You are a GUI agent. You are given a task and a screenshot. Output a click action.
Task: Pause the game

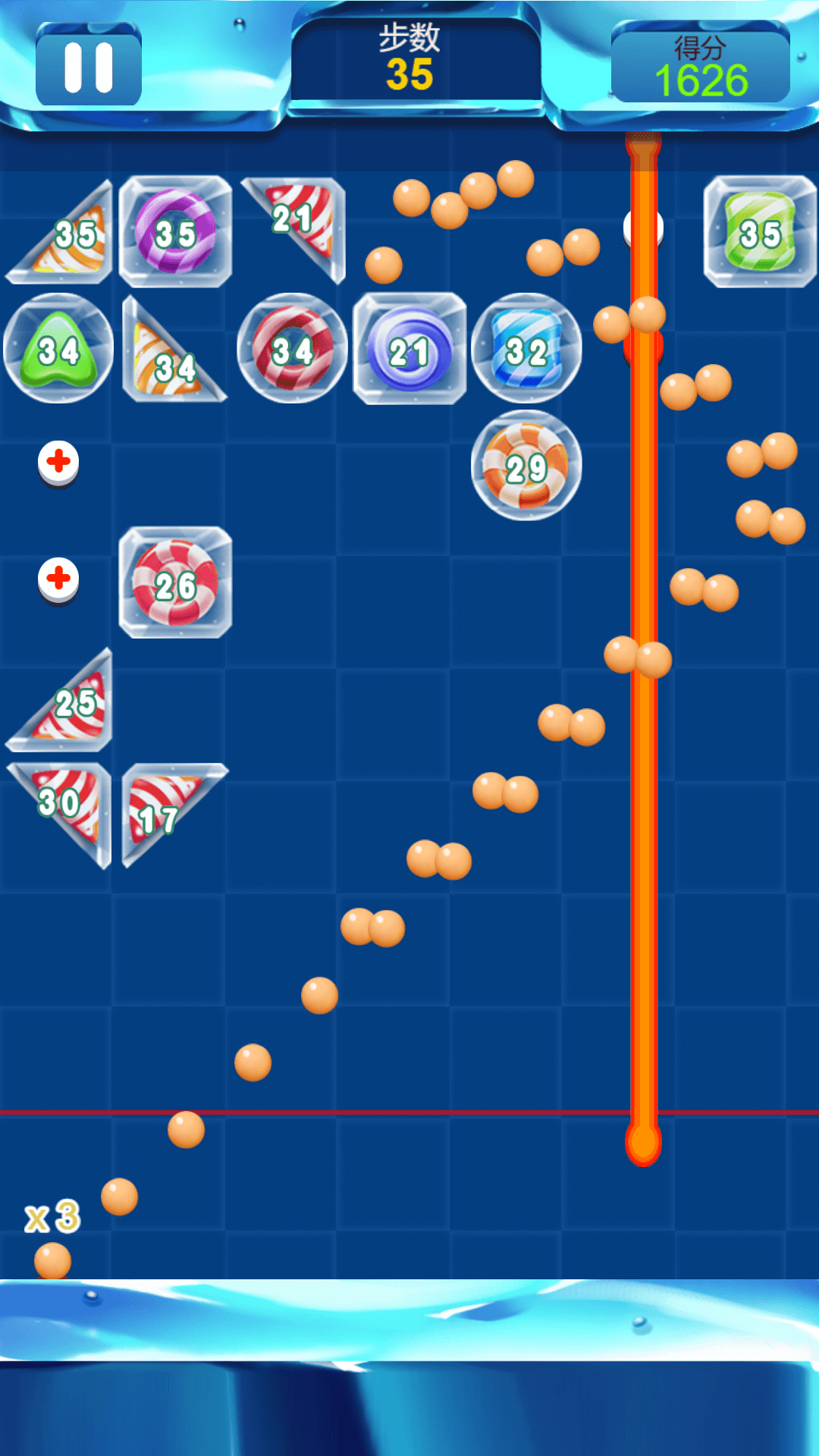(89, 67)
